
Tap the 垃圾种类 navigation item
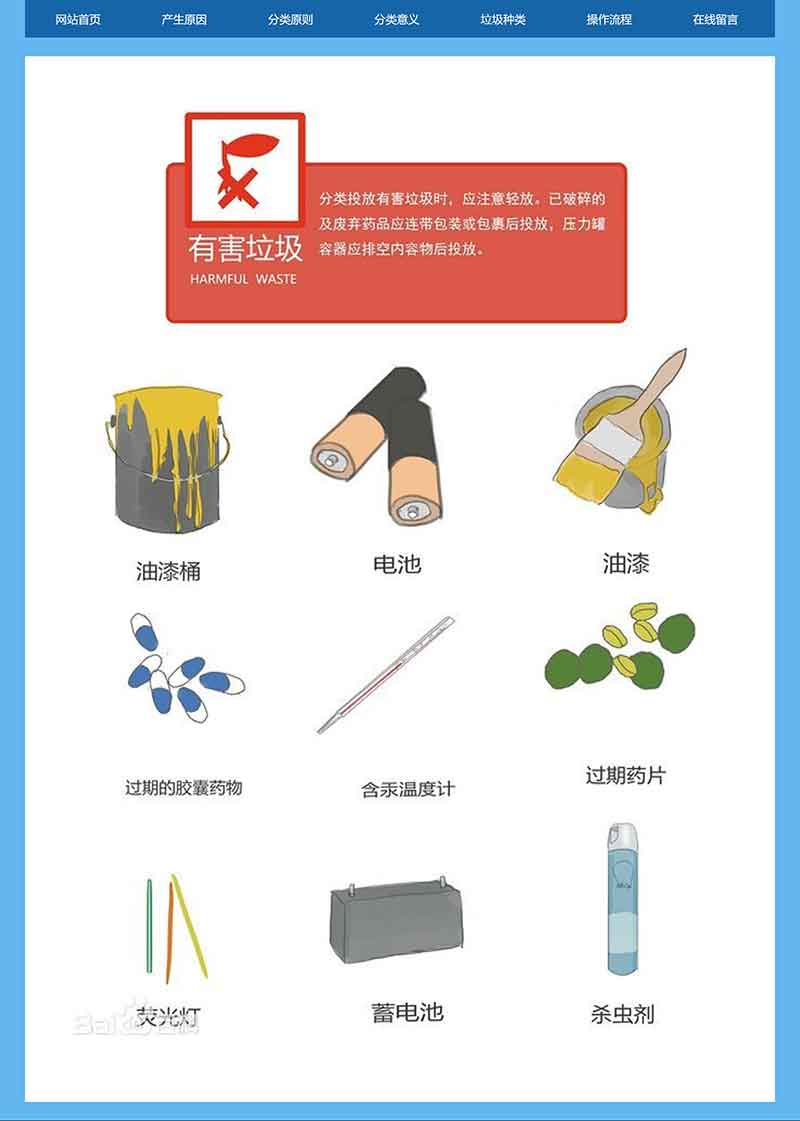pos(502,19)
